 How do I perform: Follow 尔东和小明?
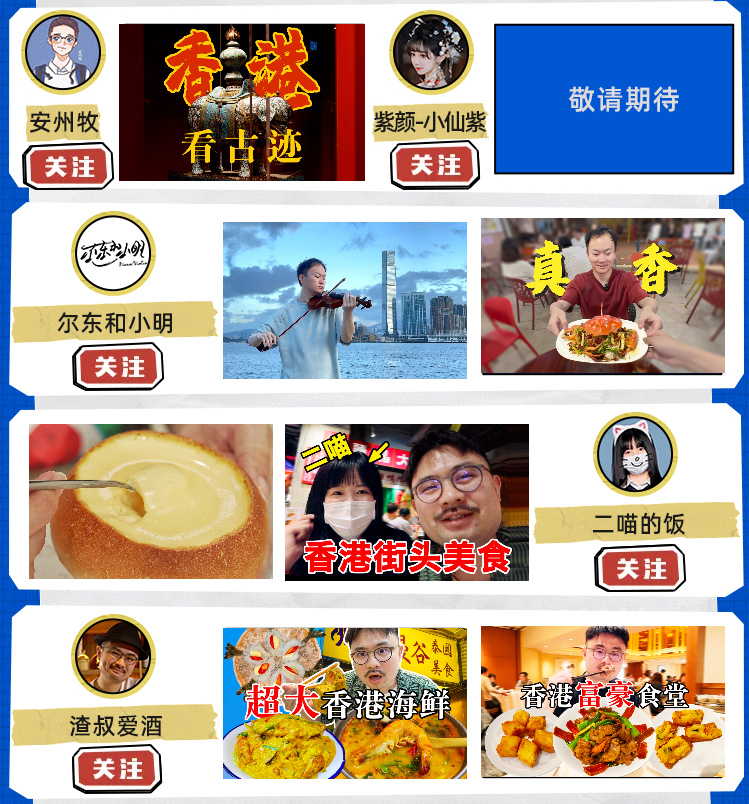tap(118, 367)
